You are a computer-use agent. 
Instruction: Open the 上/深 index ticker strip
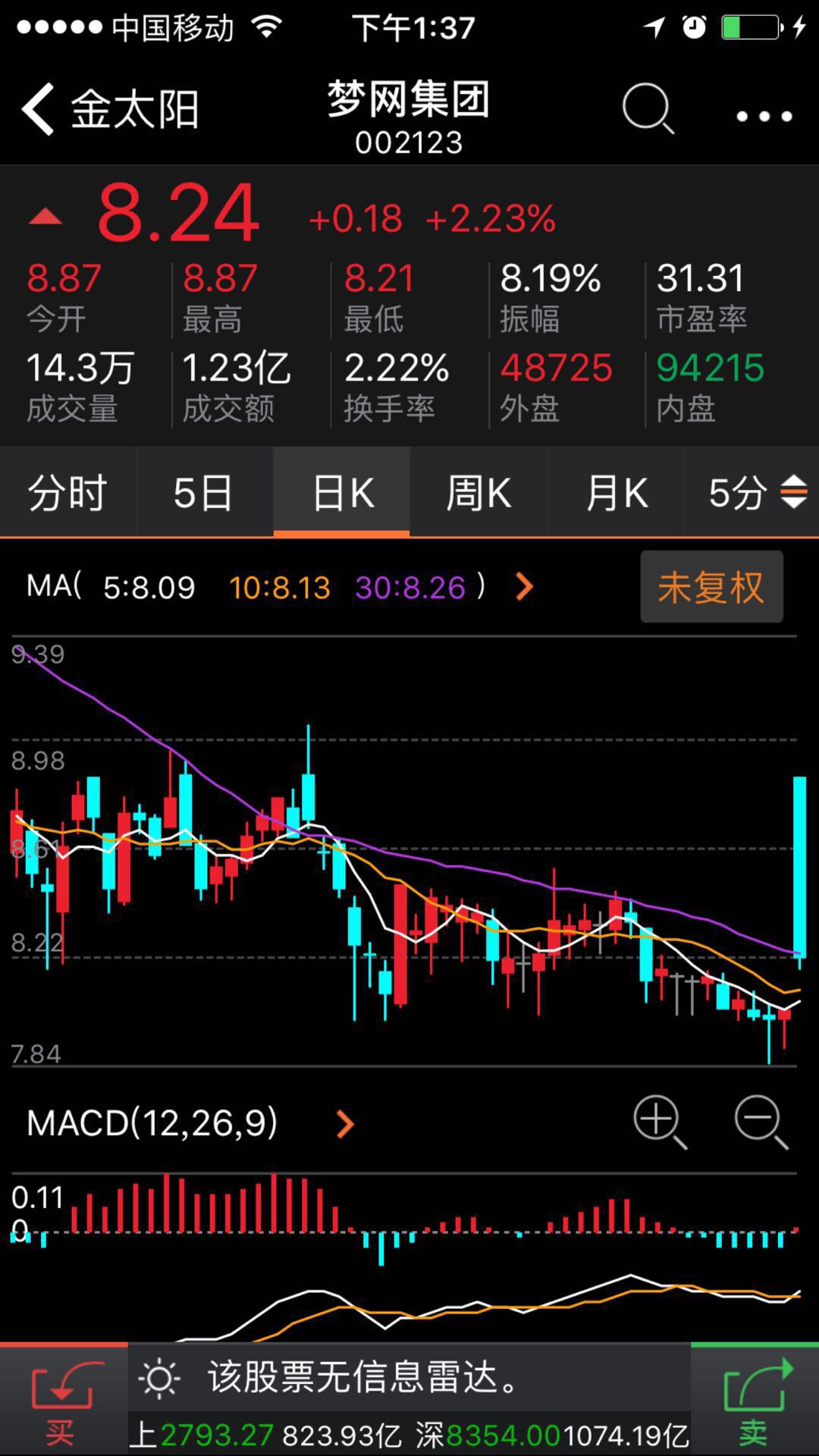pyautogui.click(x=409, y=1435)
